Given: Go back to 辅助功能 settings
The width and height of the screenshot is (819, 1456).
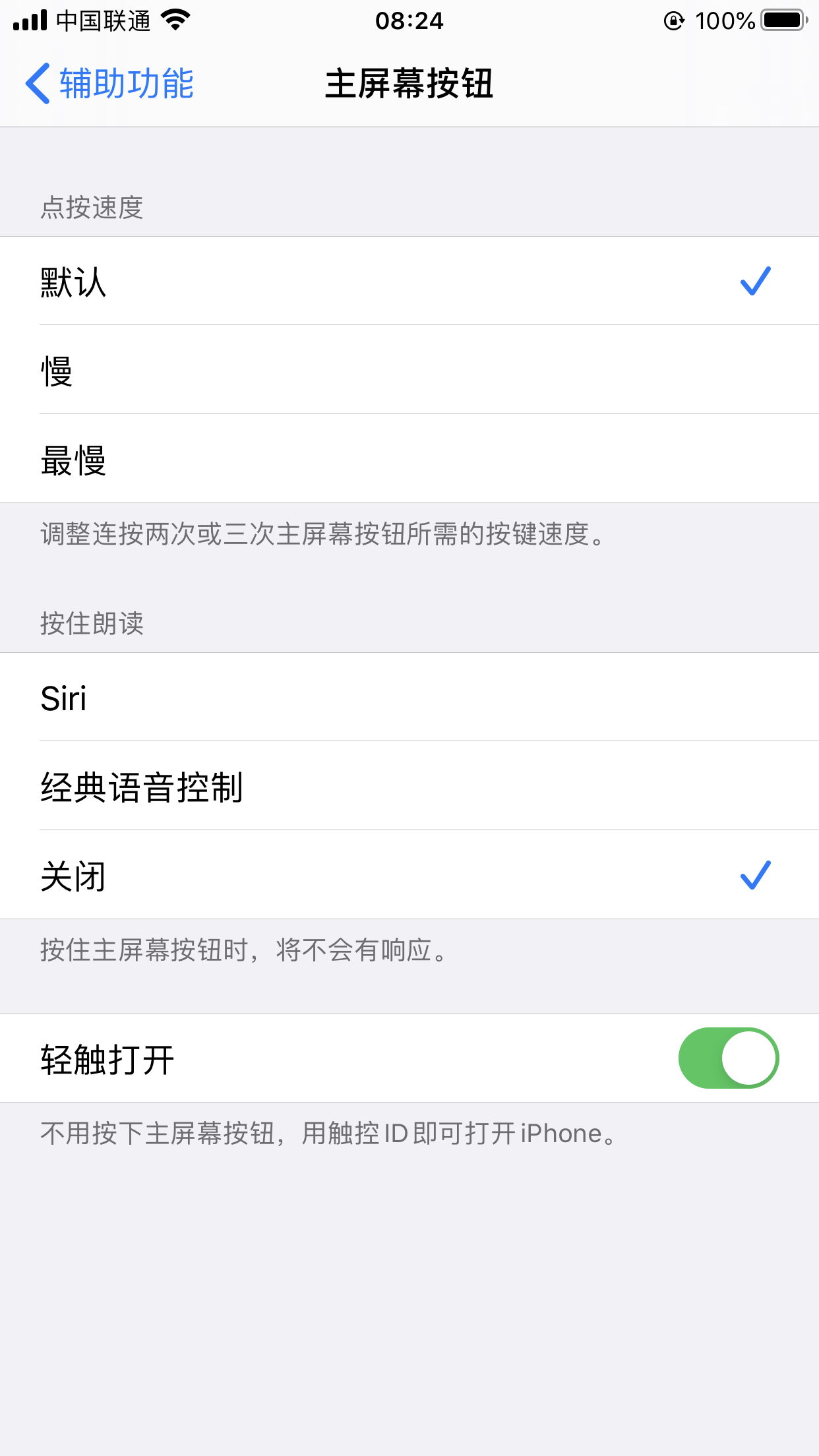Looking at the screenshot, I should [109, 84].
